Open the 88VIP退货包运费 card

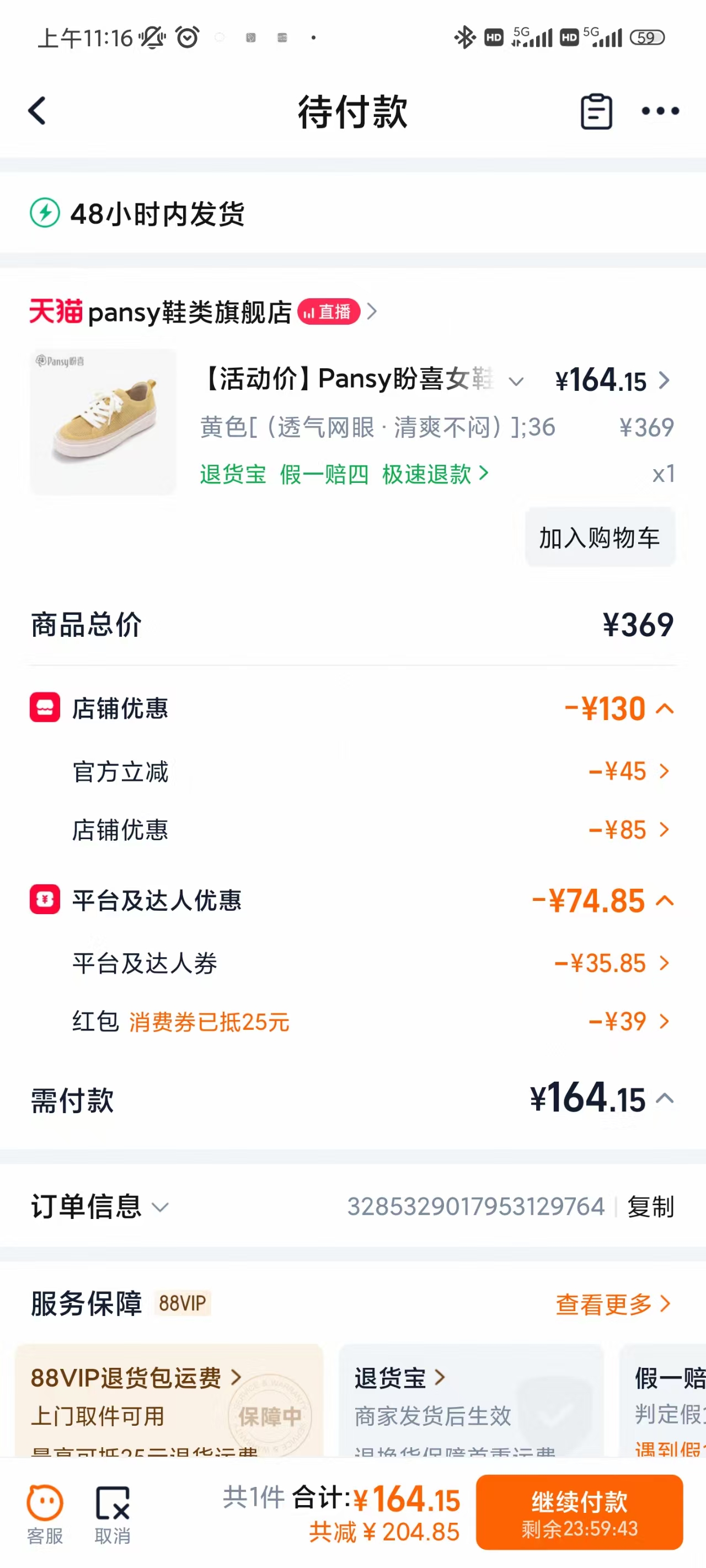coord(169,1400)
